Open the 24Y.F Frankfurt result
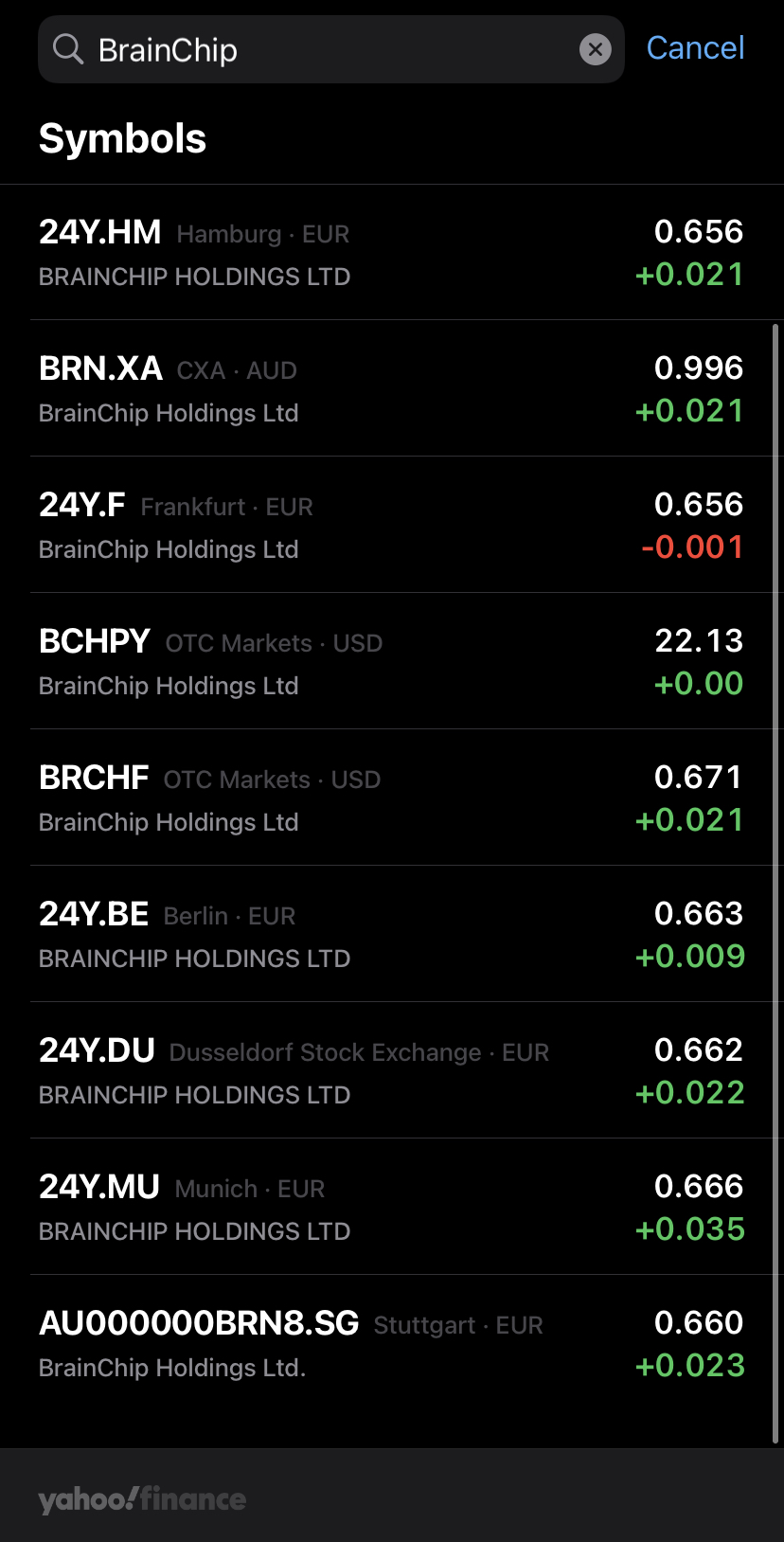 pyautogui.click(x=391, y=526)
